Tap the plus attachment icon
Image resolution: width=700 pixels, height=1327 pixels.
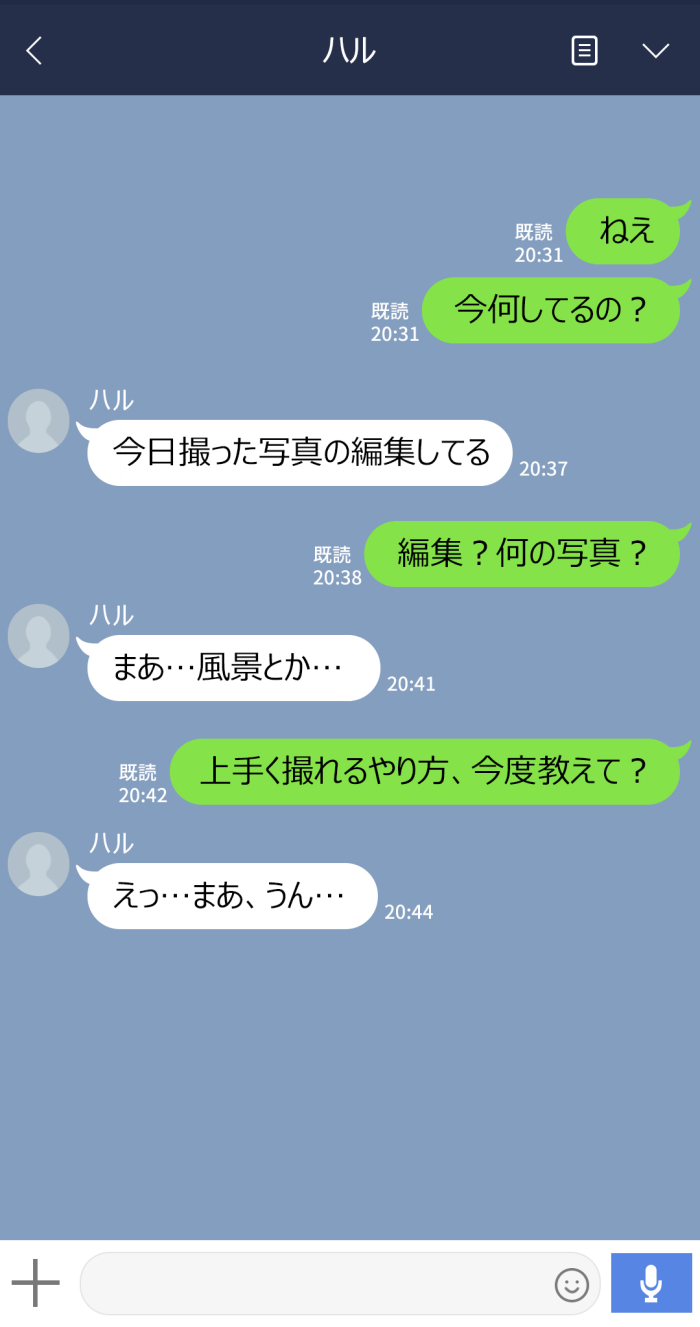(36, 1283)
